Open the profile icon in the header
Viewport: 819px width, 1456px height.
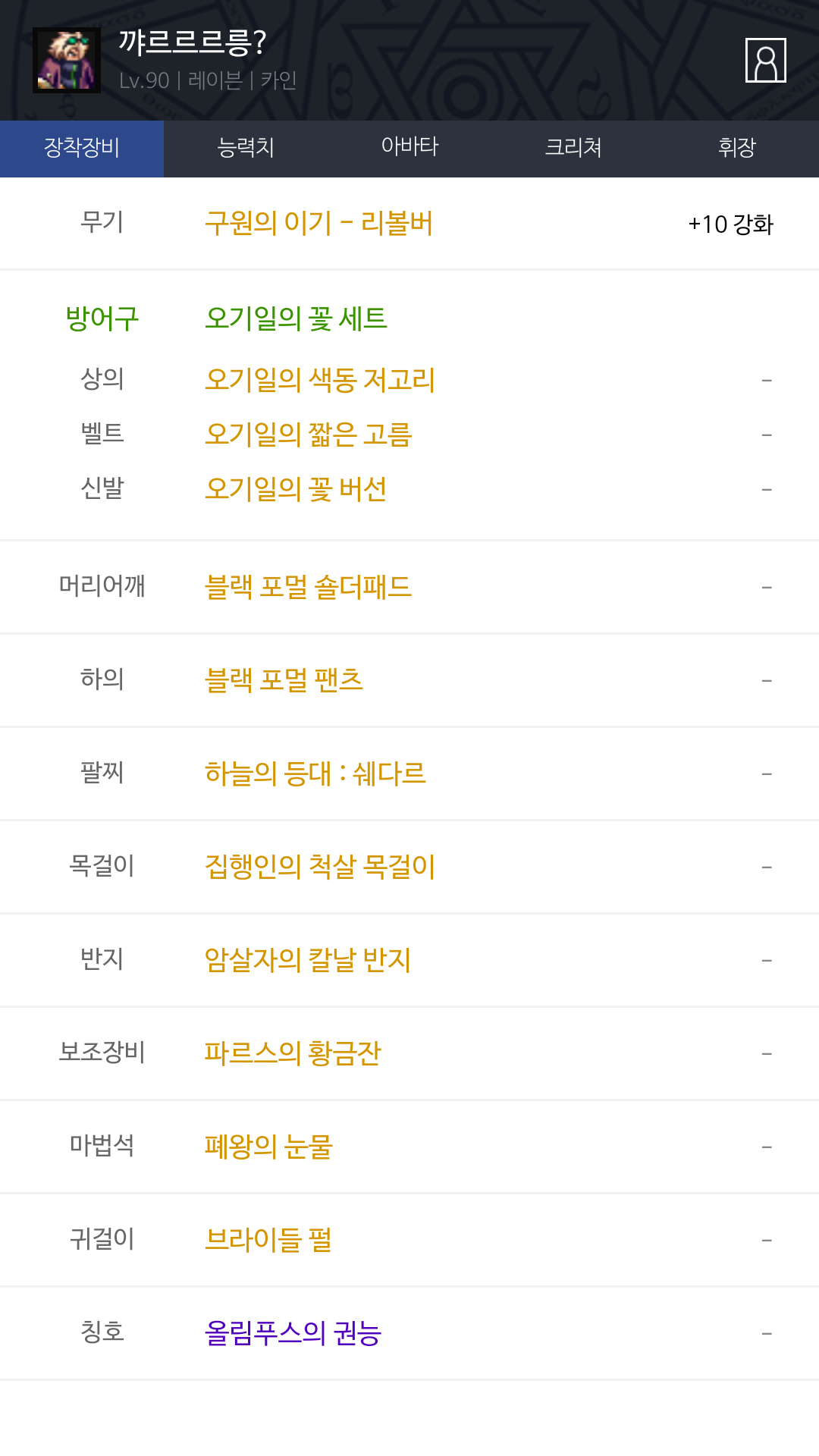point(765,60)
